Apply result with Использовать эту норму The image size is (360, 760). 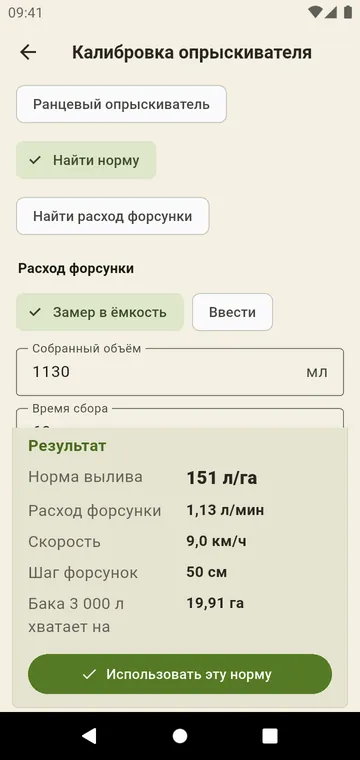tap(180, 674)
